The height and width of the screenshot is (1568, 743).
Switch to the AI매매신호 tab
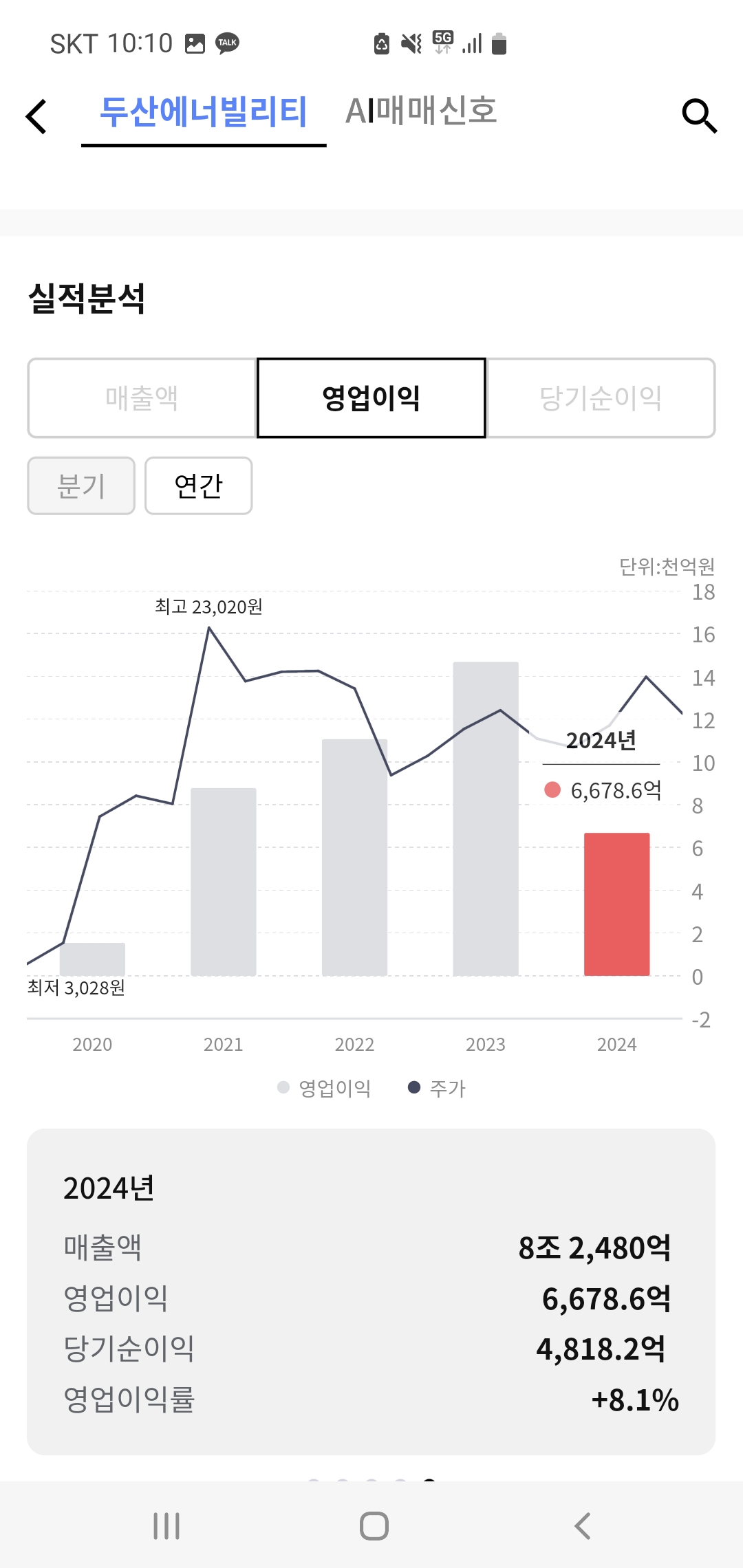pyautogui.click(x=421, y=111)
